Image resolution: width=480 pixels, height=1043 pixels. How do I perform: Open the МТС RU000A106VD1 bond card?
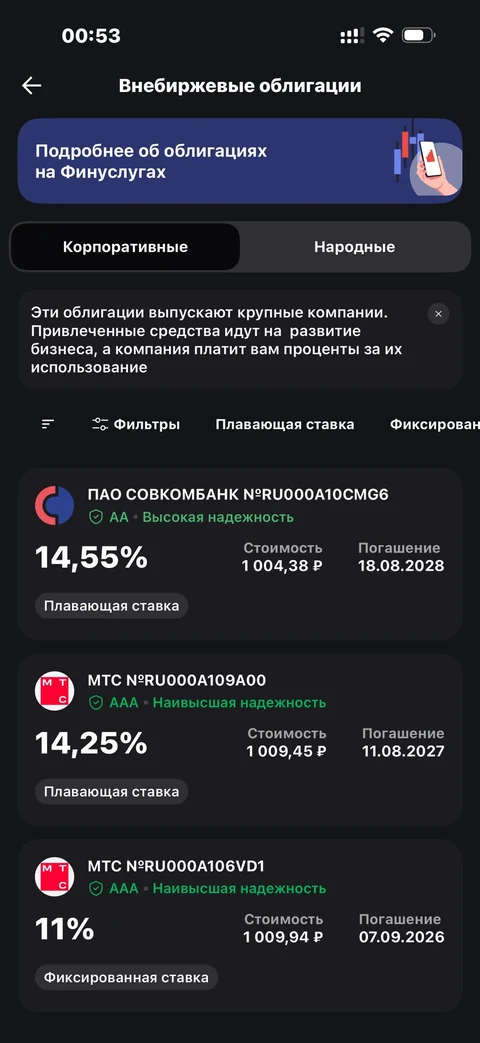(240, 925)
